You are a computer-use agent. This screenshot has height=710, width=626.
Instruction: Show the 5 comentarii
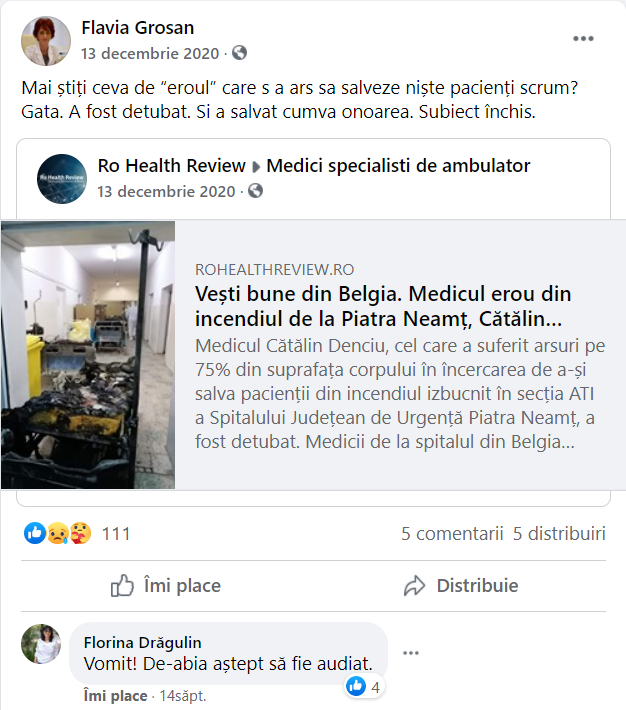[451, 534]
